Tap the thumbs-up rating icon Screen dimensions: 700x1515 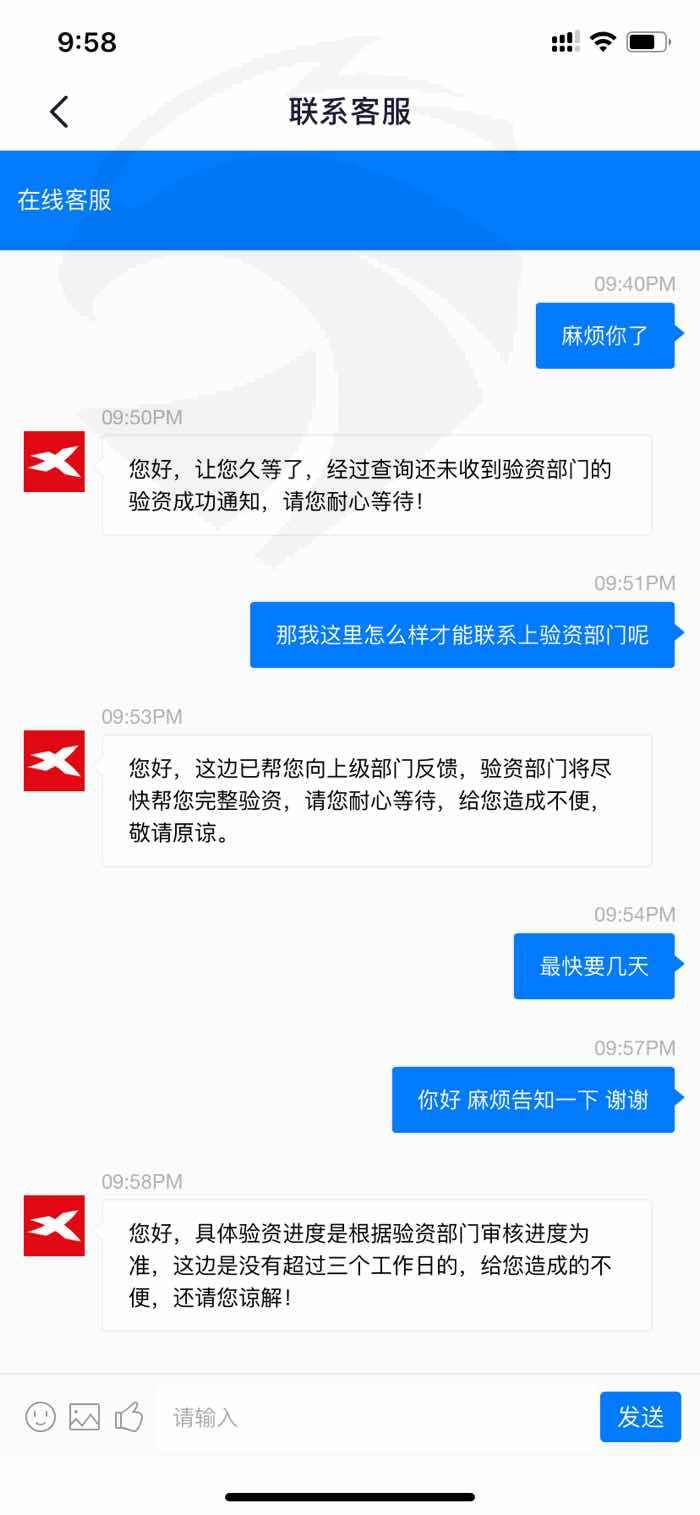click(x=129, y=1416)
